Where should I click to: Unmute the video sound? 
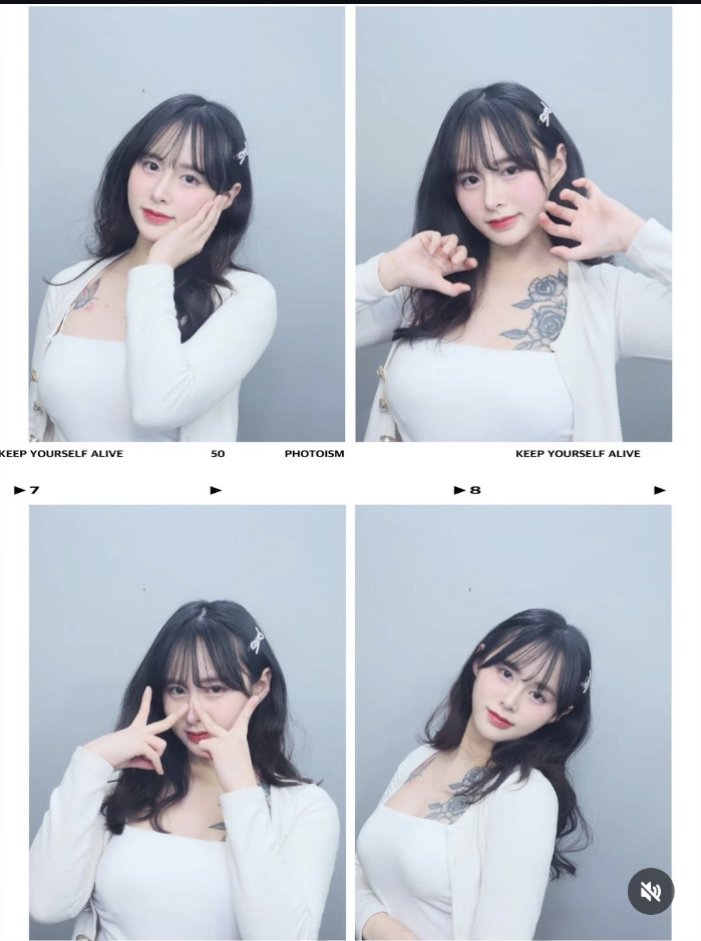pyautogui.click(x=651, y=890)
